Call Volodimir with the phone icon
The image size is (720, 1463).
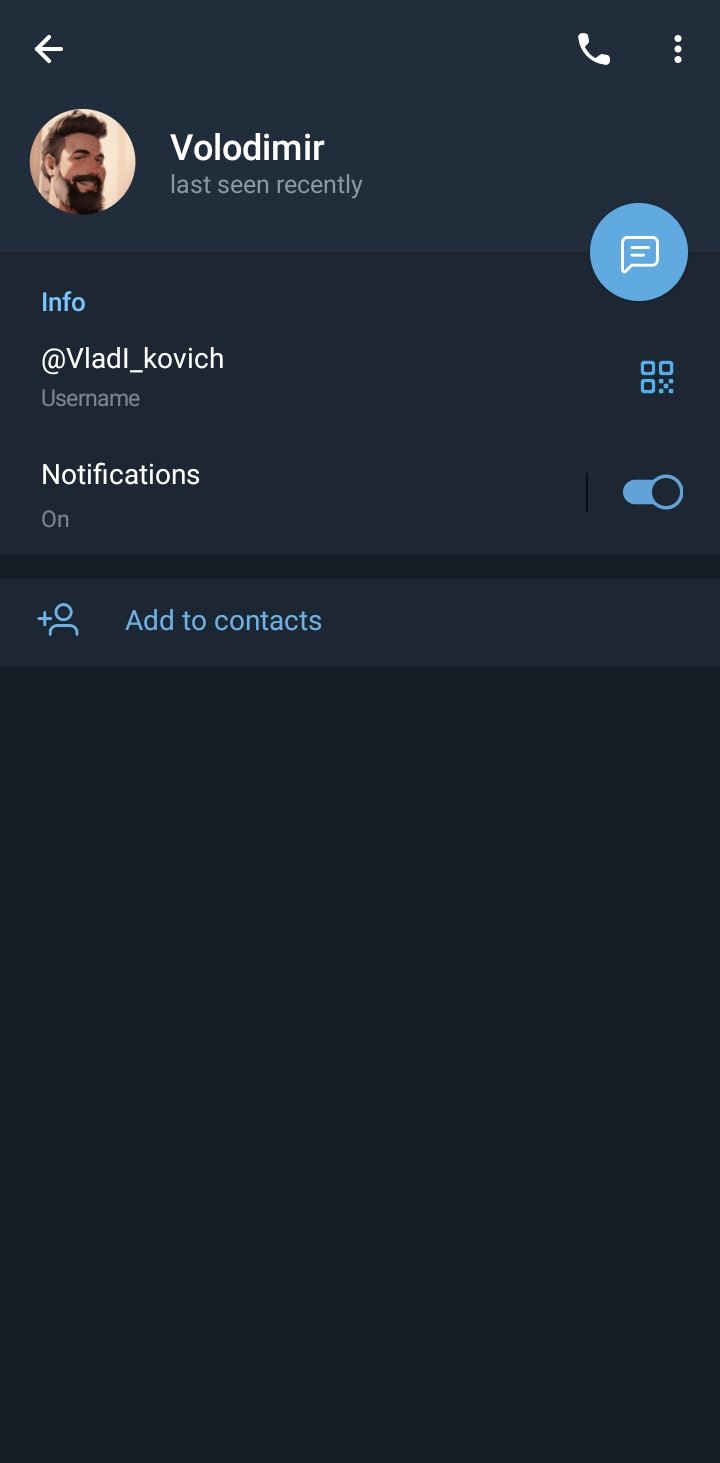point(594,49)
